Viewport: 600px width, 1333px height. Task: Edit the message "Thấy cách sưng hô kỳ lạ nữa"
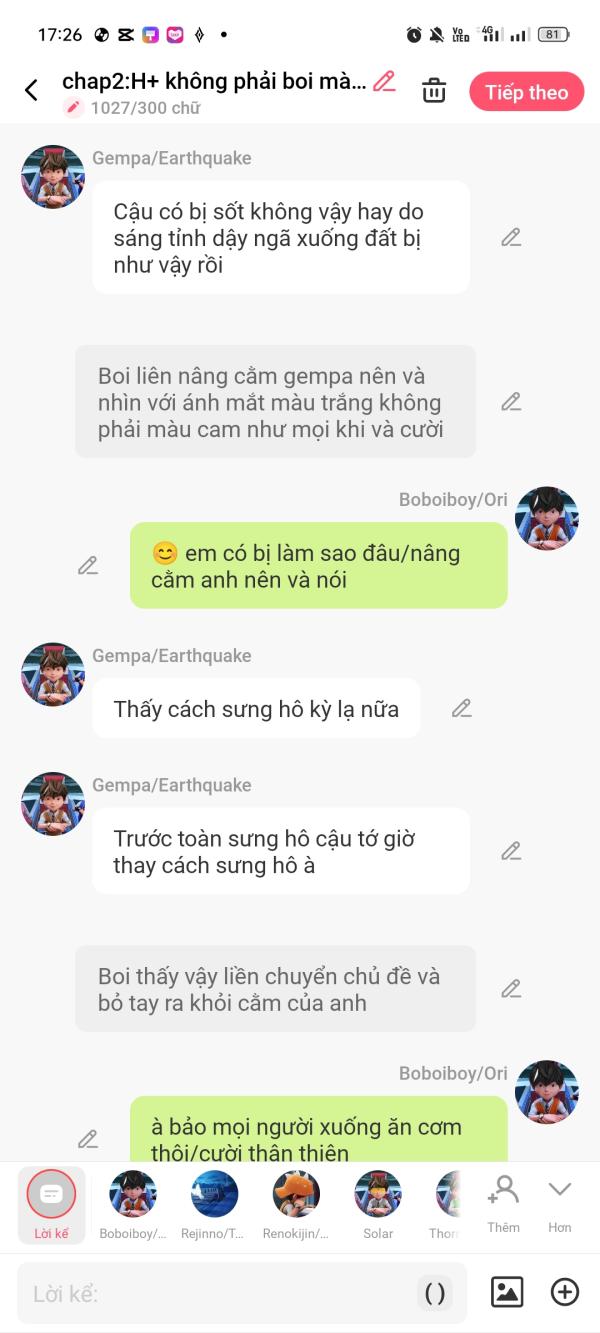(x=461, y=708)
